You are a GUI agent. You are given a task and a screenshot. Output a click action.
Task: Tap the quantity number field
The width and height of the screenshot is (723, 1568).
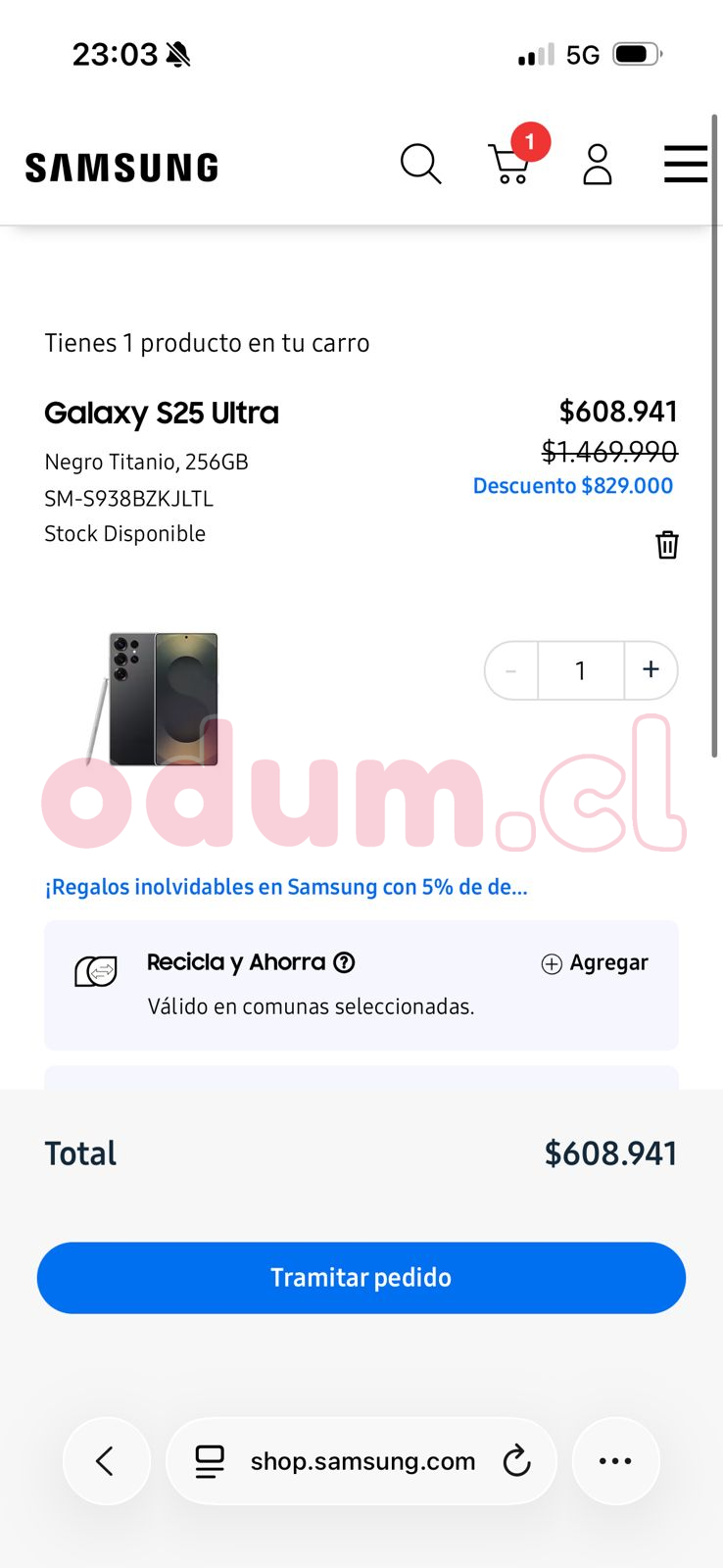(x=581, y=670)
